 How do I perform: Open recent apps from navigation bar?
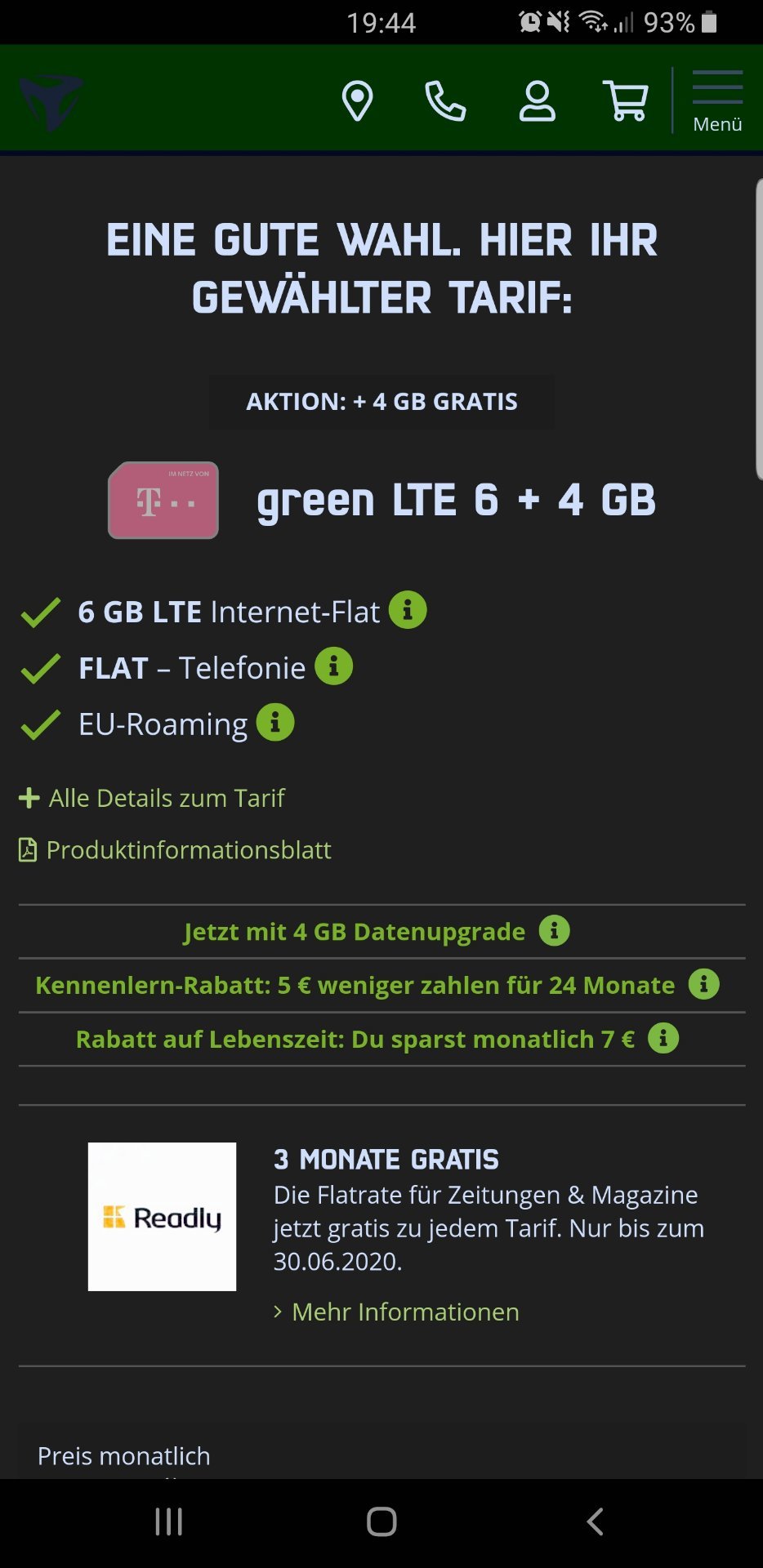169,1521
